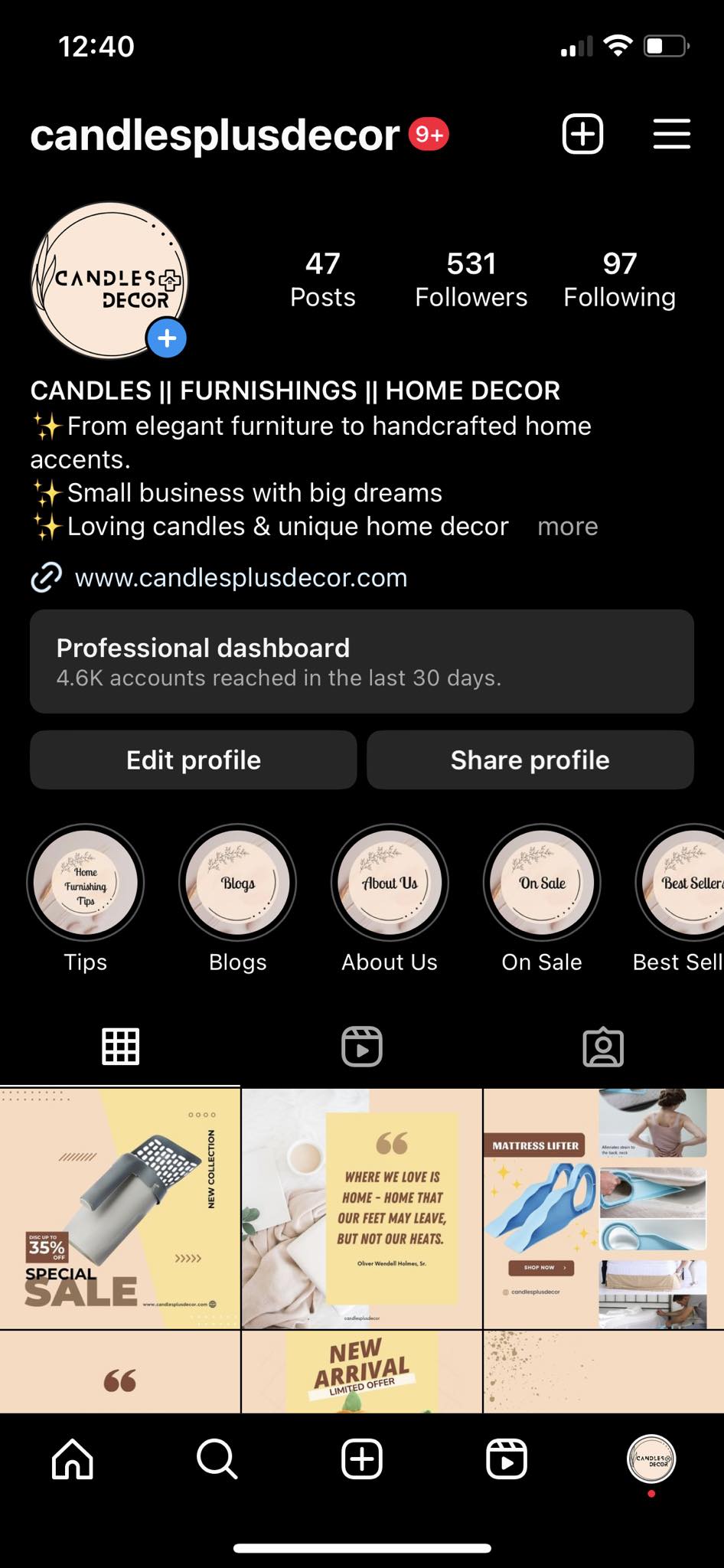Open the Mattress Lifter post
The height and width of the screenshot is (1568, 724).
coord(603,1208)
